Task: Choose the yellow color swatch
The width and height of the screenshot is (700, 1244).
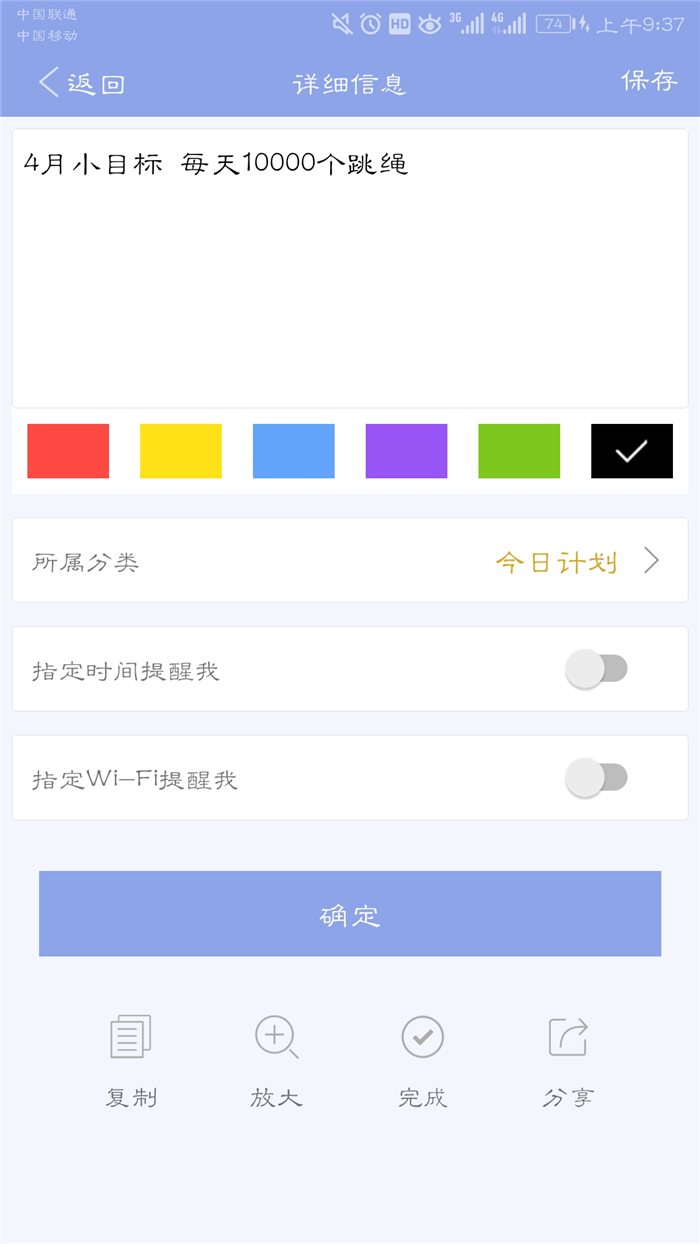Action: pyautogui.click(x=181, y=451)
